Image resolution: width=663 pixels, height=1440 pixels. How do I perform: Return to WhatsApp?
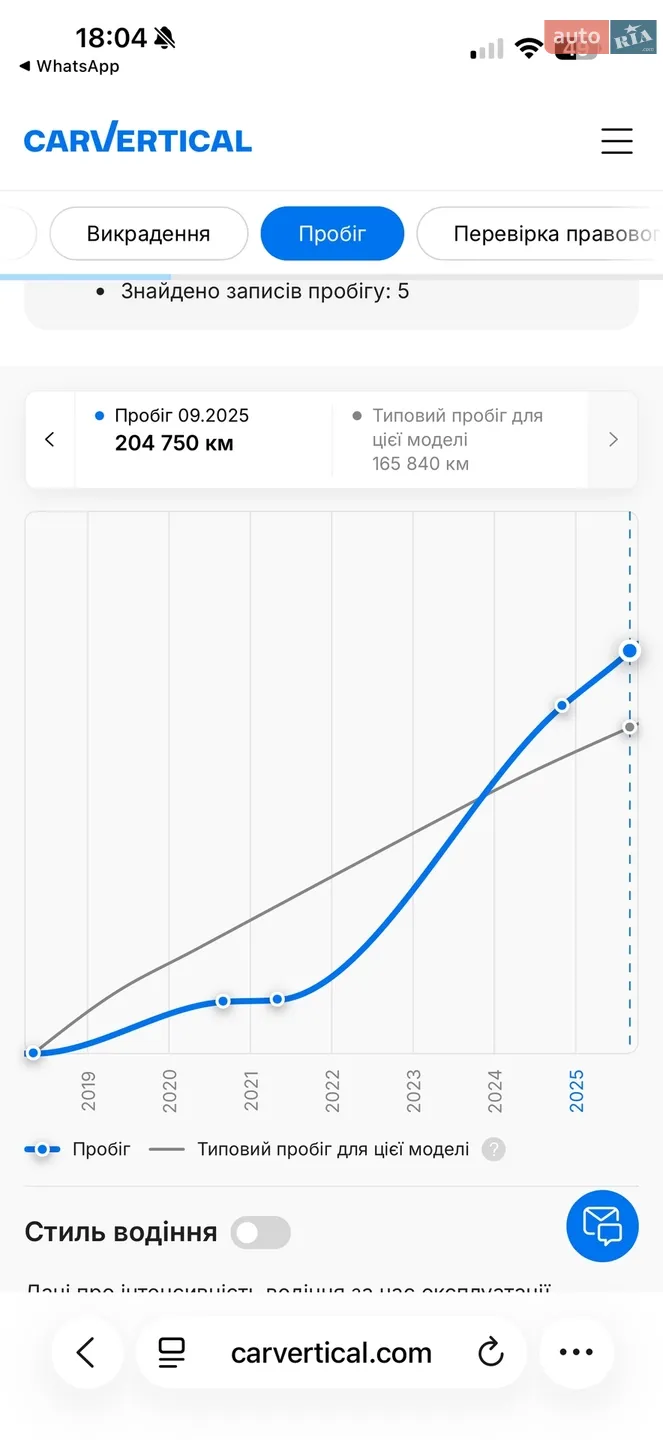click(69, 66)
